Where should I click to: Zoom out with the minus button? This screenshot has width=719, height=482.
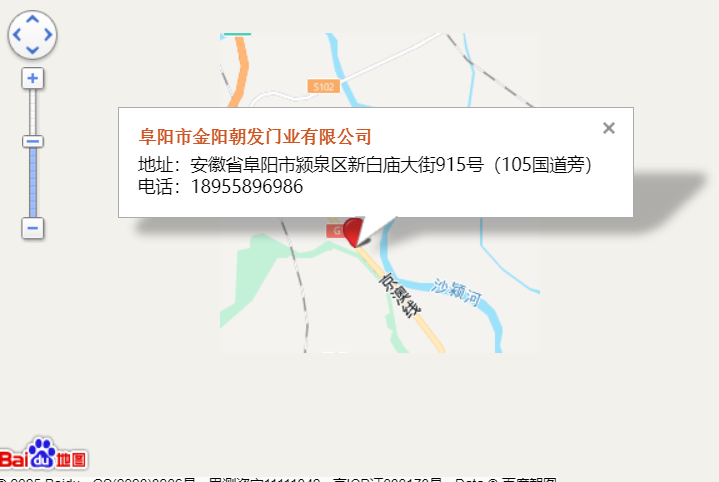[32, 228]
